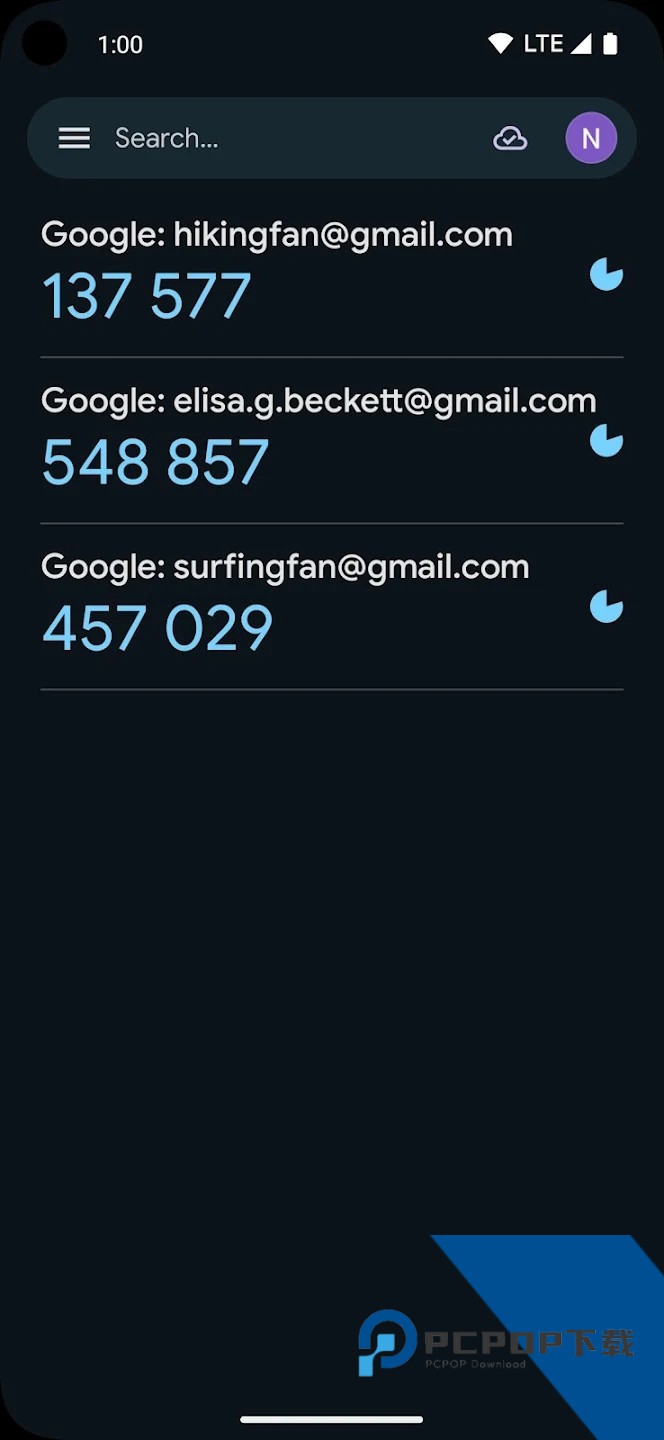The image size is (664, 1440).
Task: Open the N account profile avatar
Action: click(591, 138)
